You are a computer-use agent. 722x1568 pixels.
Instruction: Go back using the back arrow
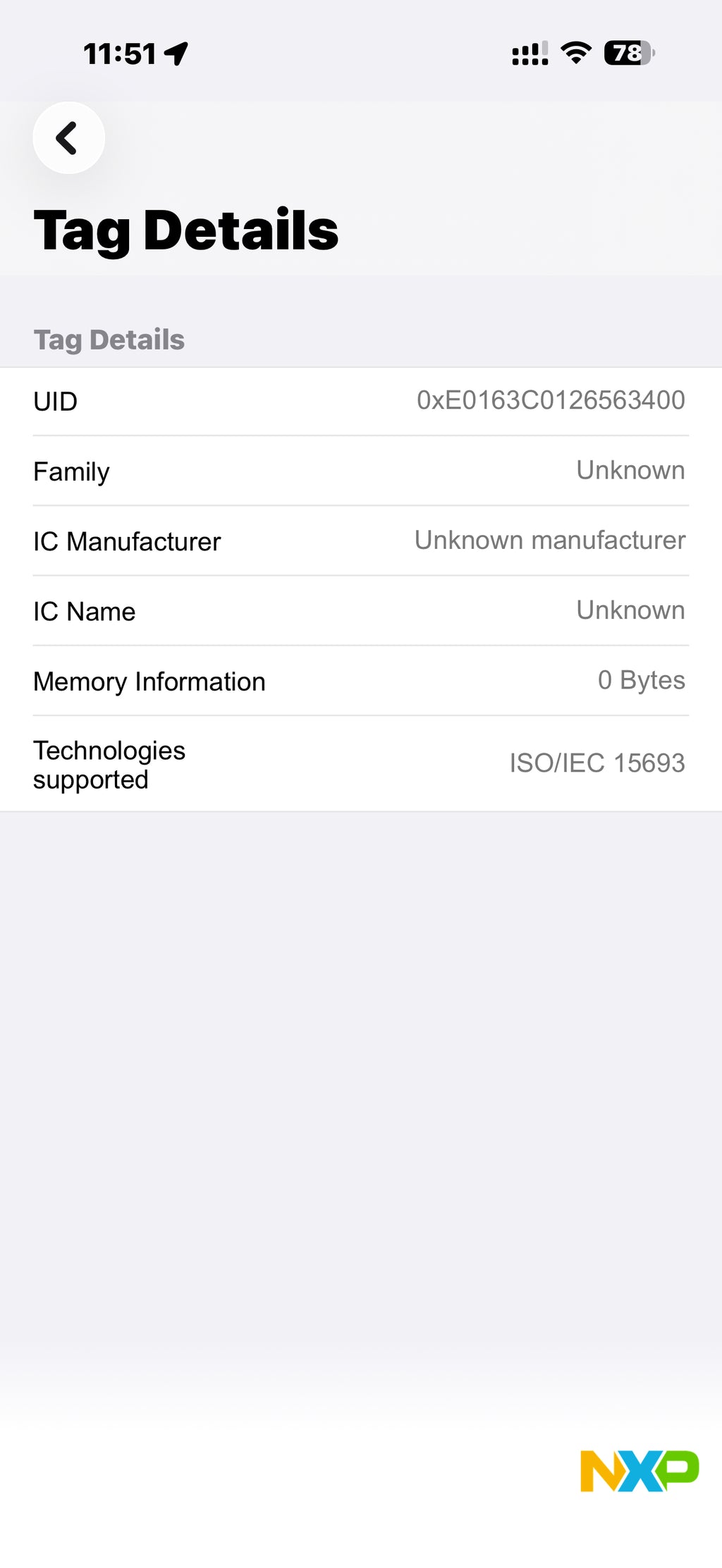pos(68,138)
